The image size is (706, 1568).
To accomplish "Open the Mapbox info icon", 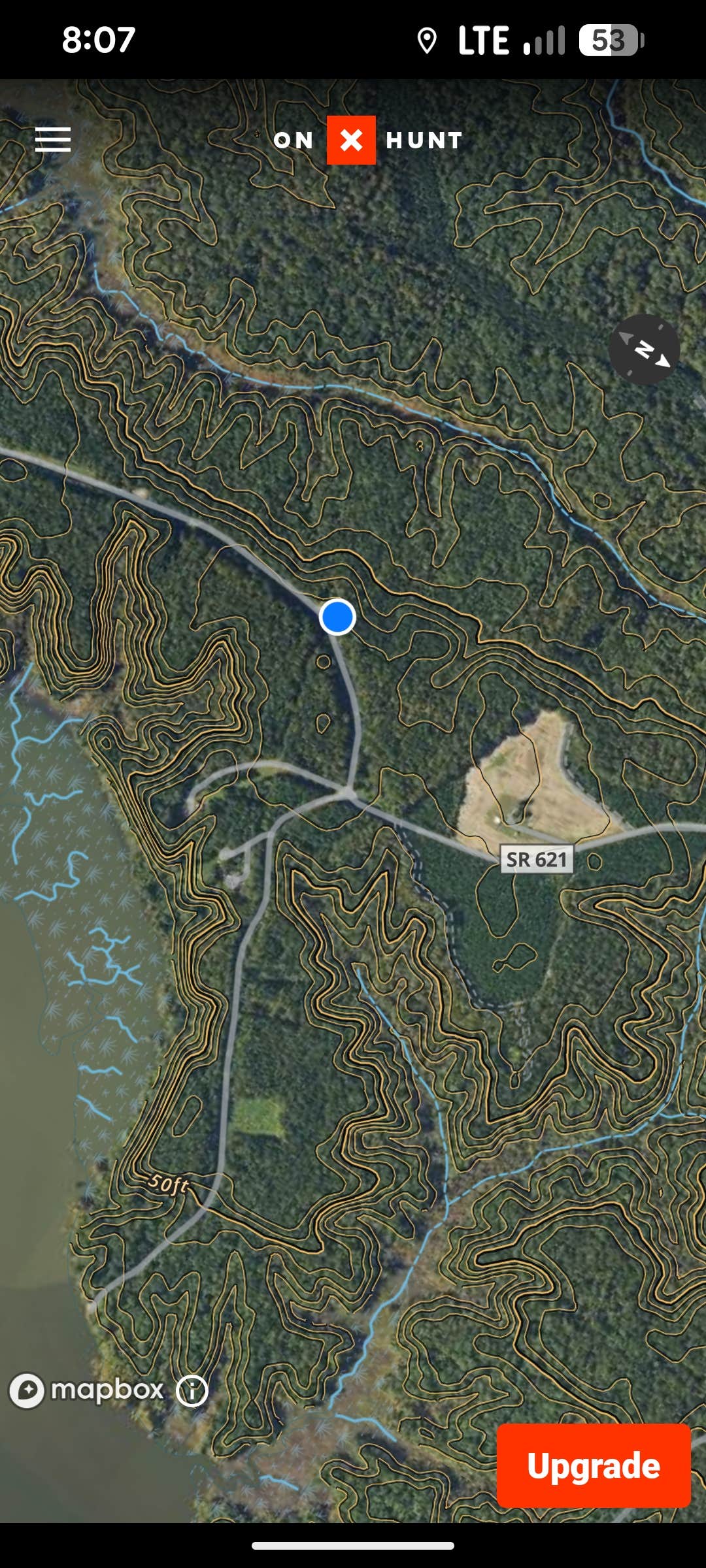I will pyautogui.click(x=192, y=1390).
